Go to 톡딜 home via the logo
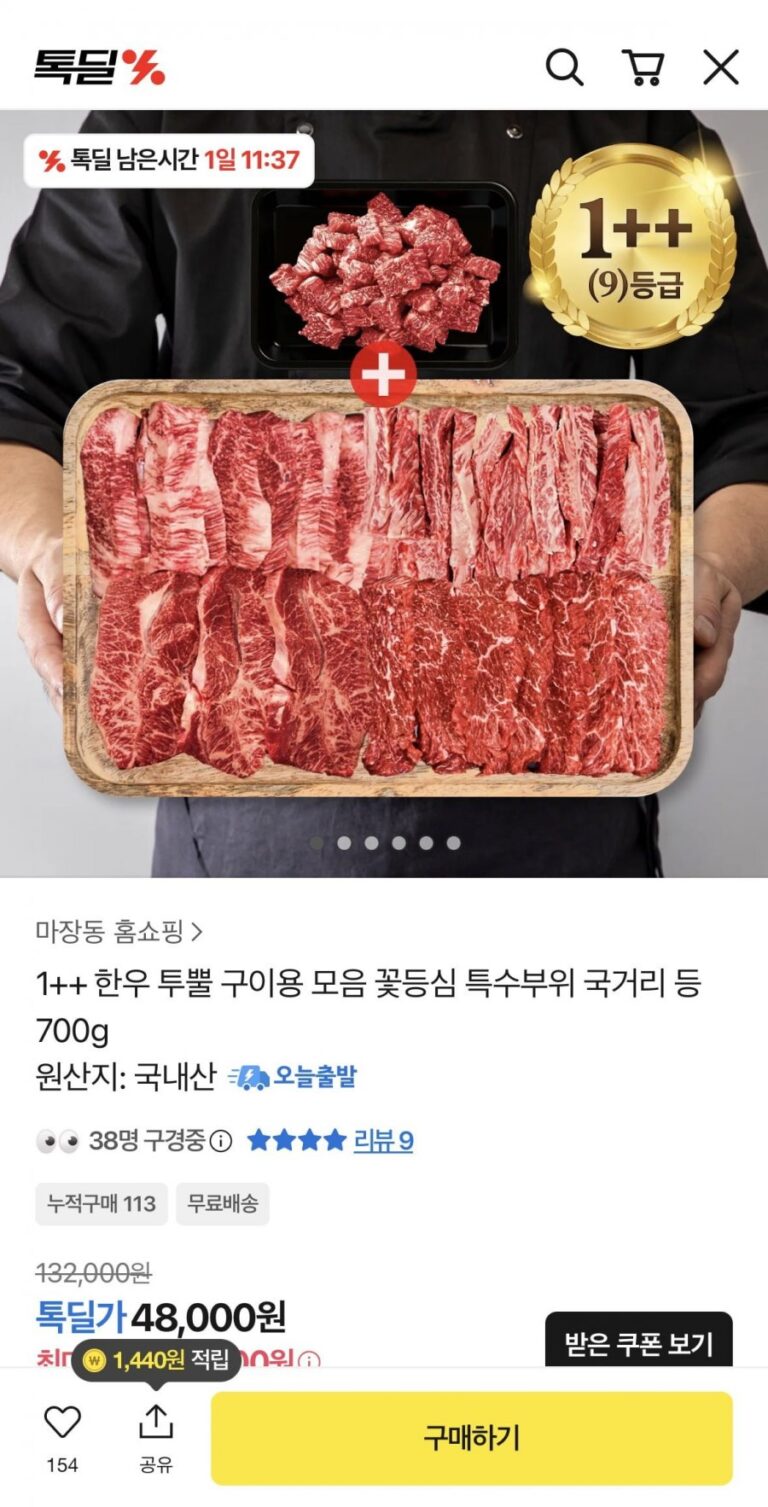This screenshot has height=1507, width=768. (99, 67)
